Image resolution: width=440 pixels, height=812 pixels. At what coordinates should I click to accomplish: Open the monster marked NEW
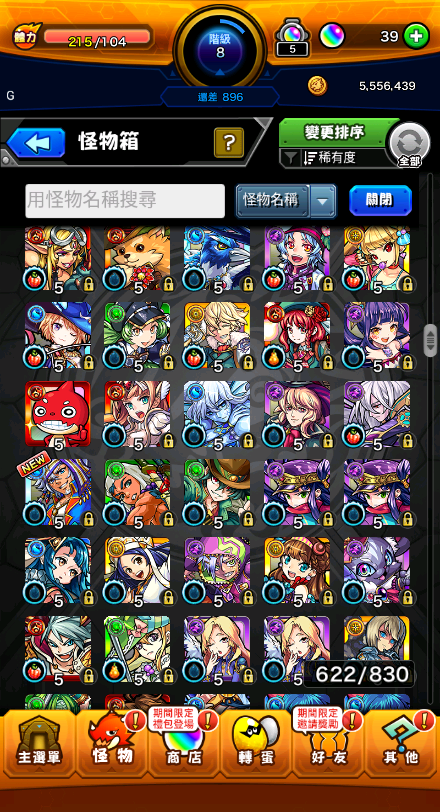click(57, 492)
